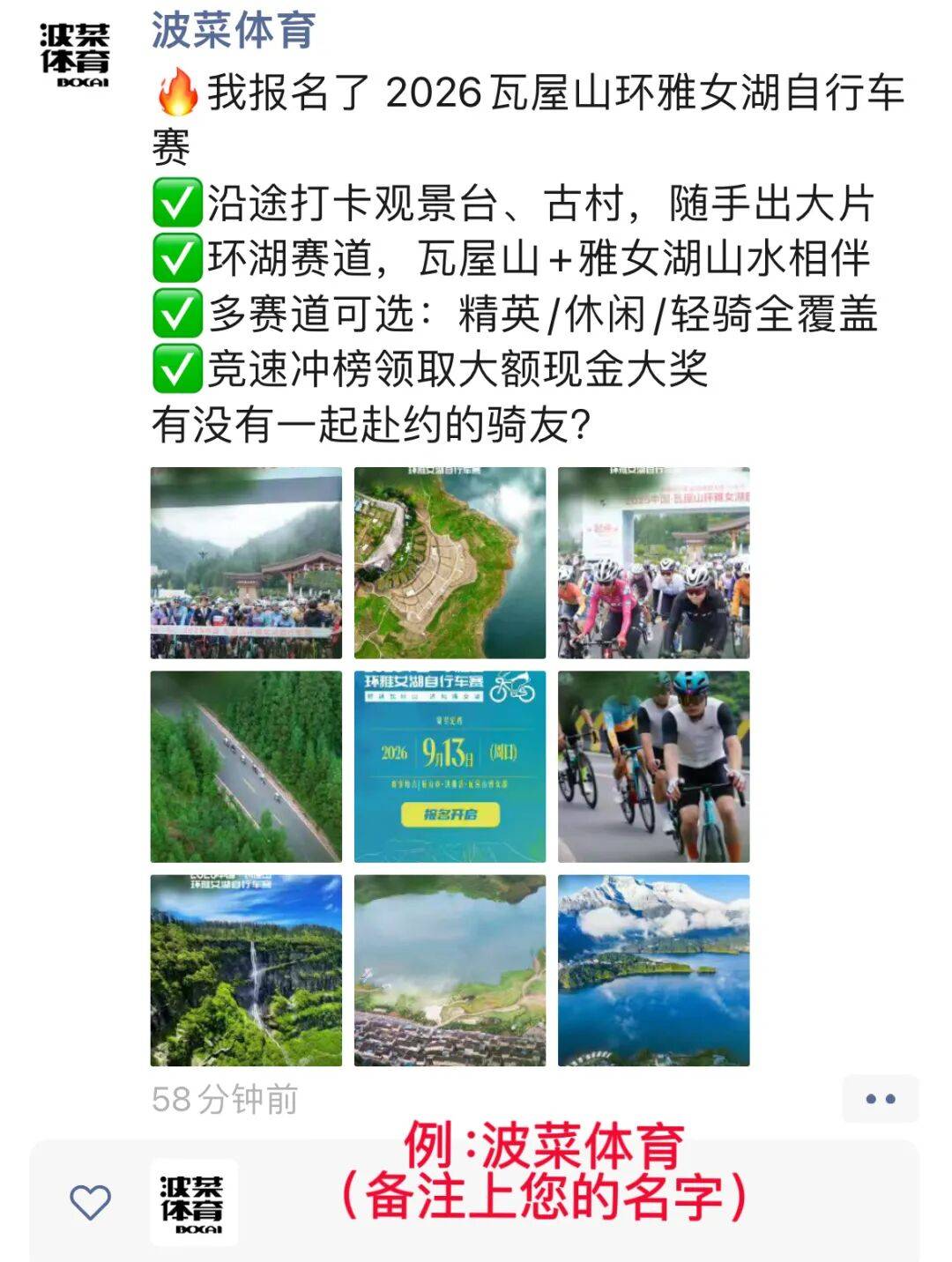The height and width of the screenshot is (1262, 952).
Task: Open the 波菜体育 profile avatar beside the post
Action: [74, 55]
